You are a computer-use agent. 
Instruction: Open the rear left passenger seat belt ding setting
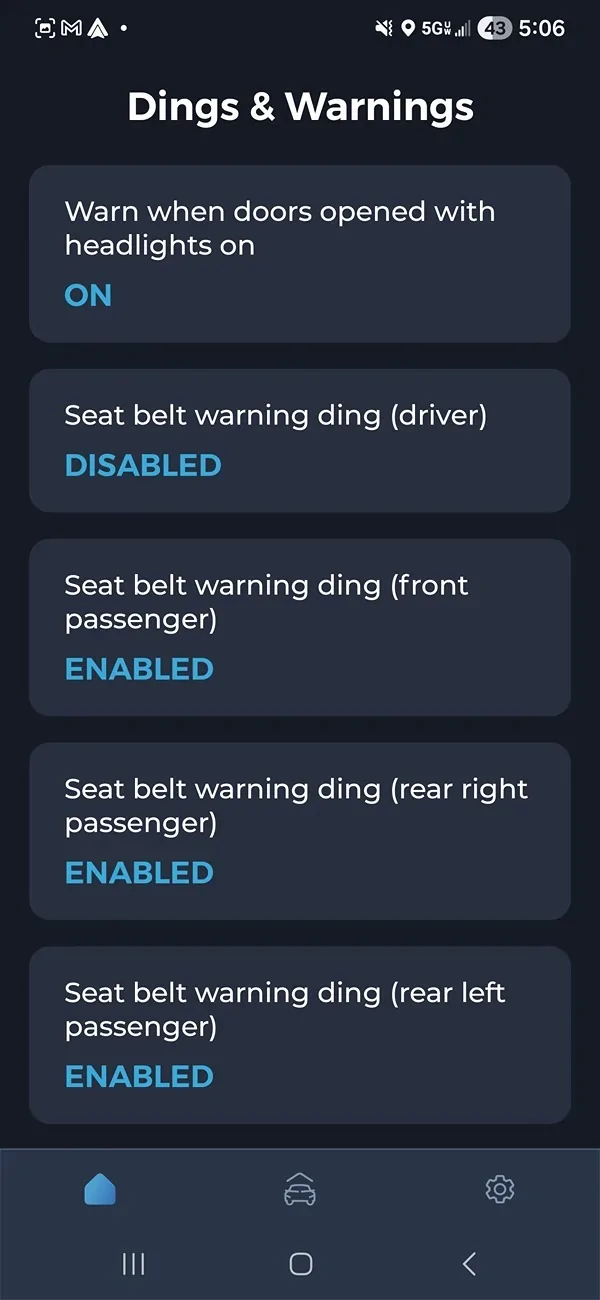(x=300, y=1035)
